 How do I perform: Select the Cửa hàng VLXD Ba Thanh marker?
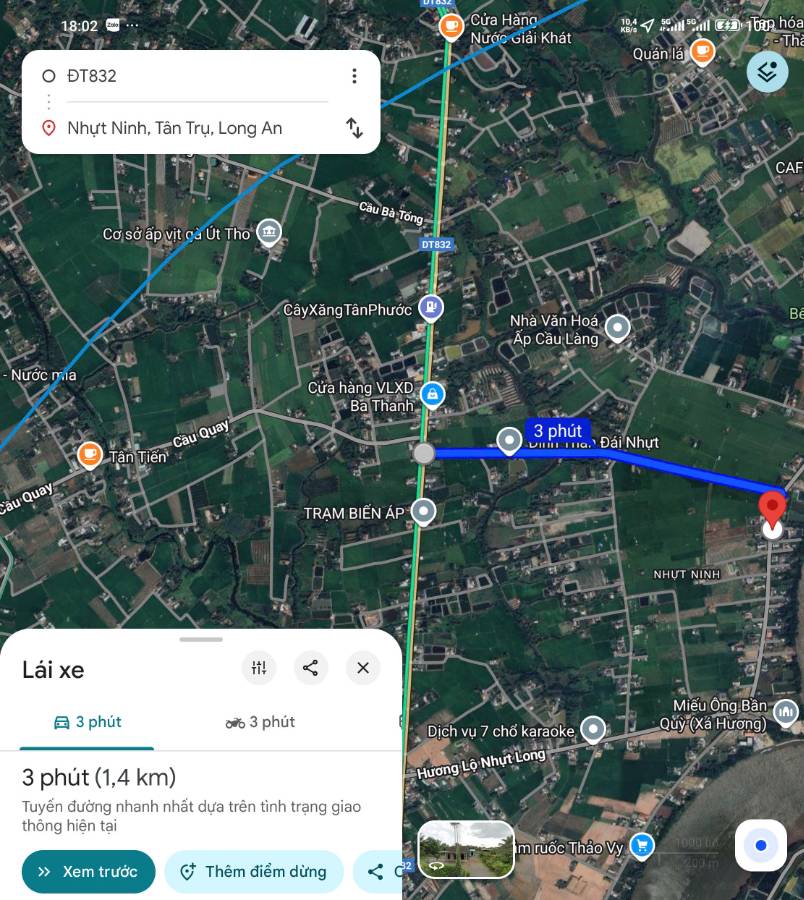click(431, 394)
